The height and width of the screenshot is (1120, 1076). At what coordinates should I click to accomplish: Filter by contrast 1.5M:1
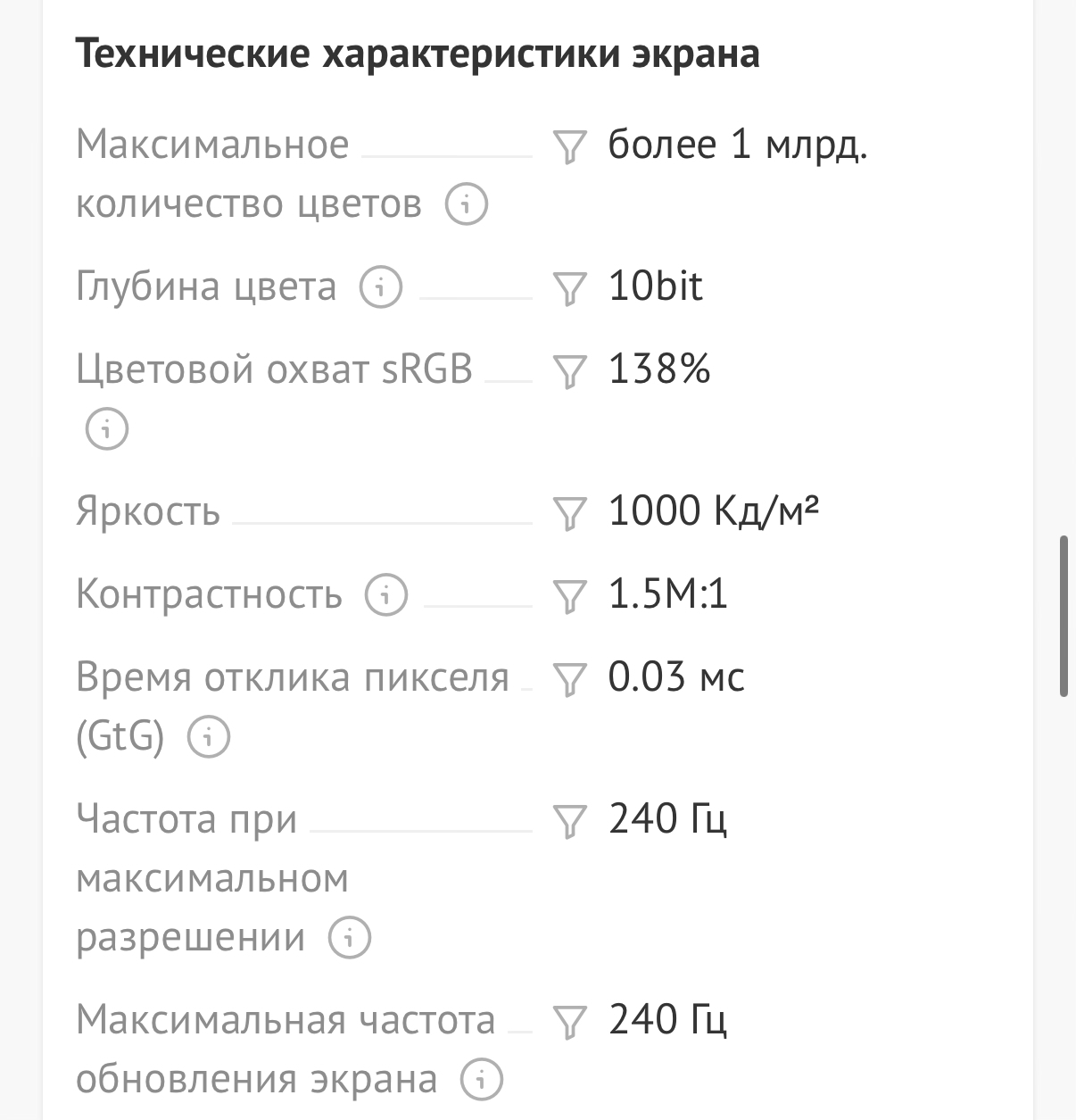point(569,596)
